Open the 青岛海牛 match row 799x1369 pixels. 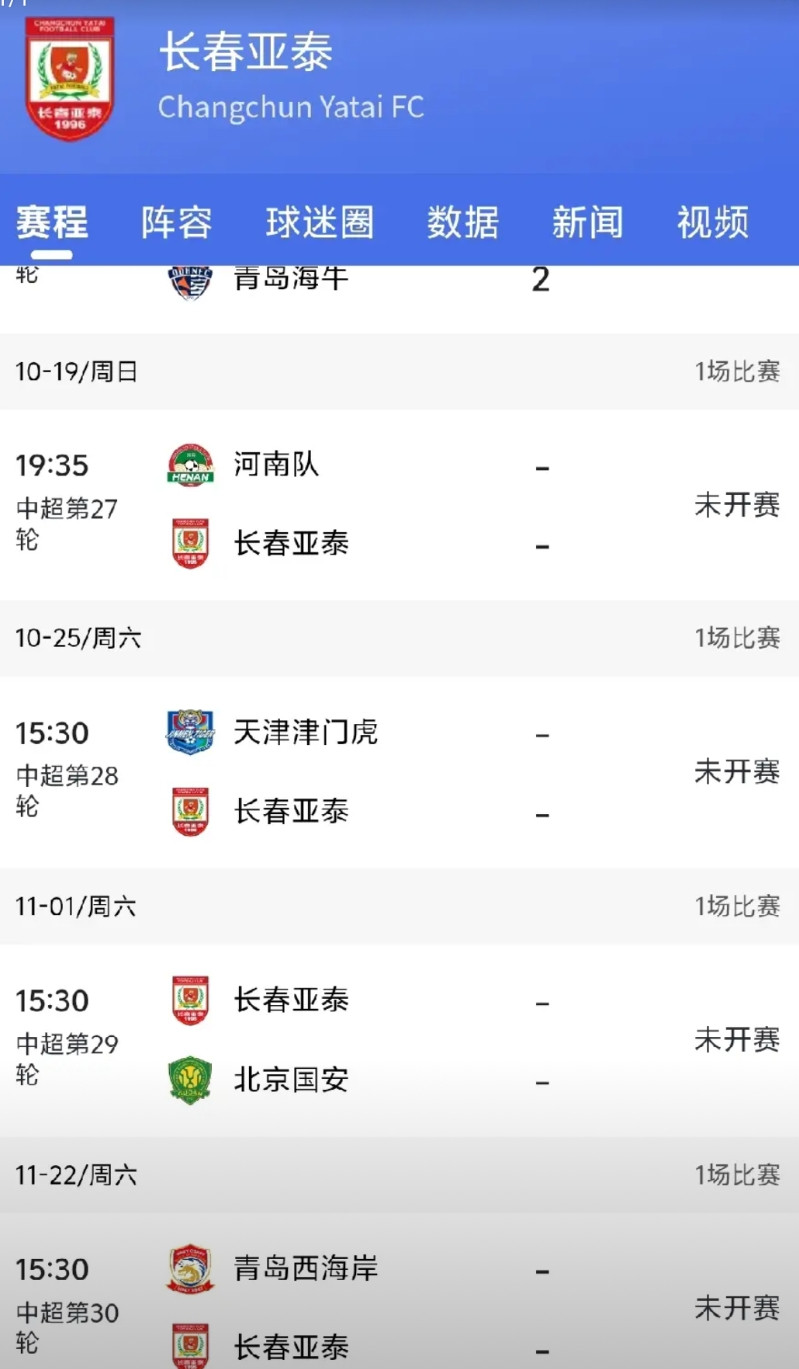tap(399, 290)
